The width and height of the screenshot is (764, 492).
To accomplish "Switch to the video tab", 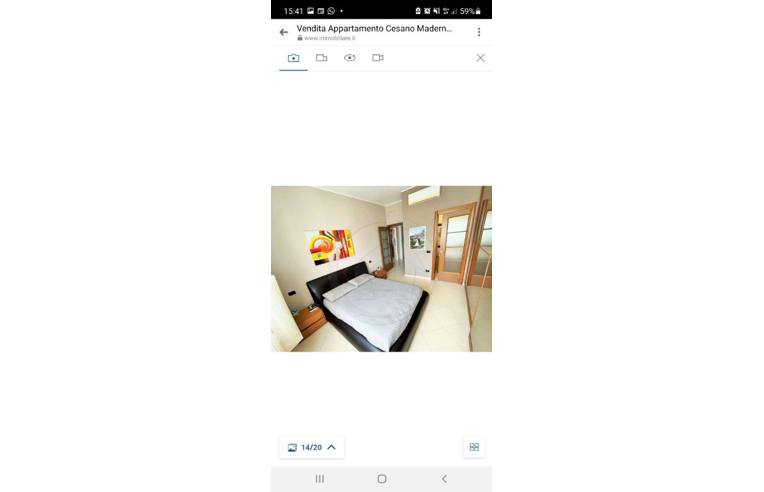I will tap(377, 58).
